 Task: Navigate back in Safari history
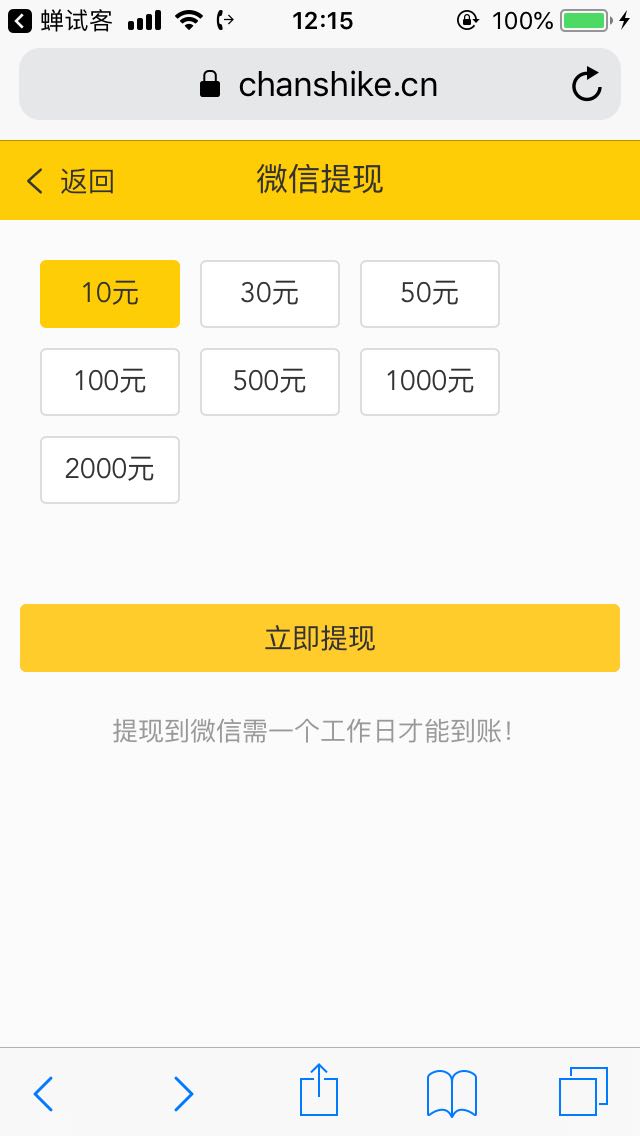coord(43,1094)
